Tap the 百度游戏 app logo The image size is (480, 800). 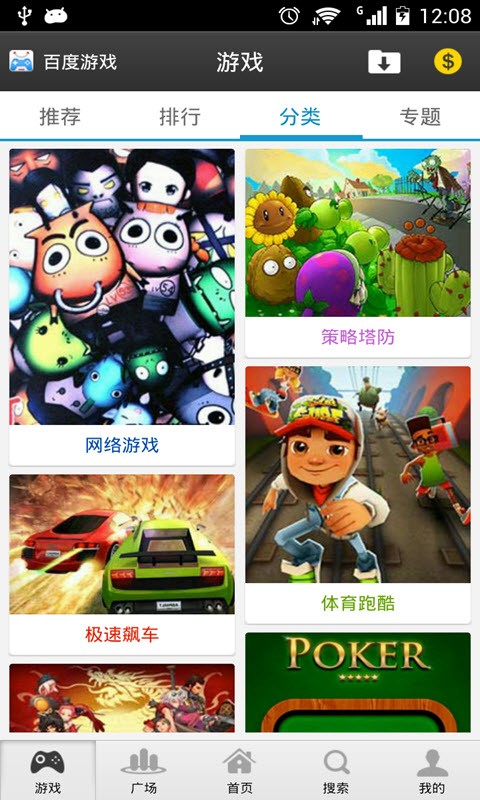[x=21, y=62]
